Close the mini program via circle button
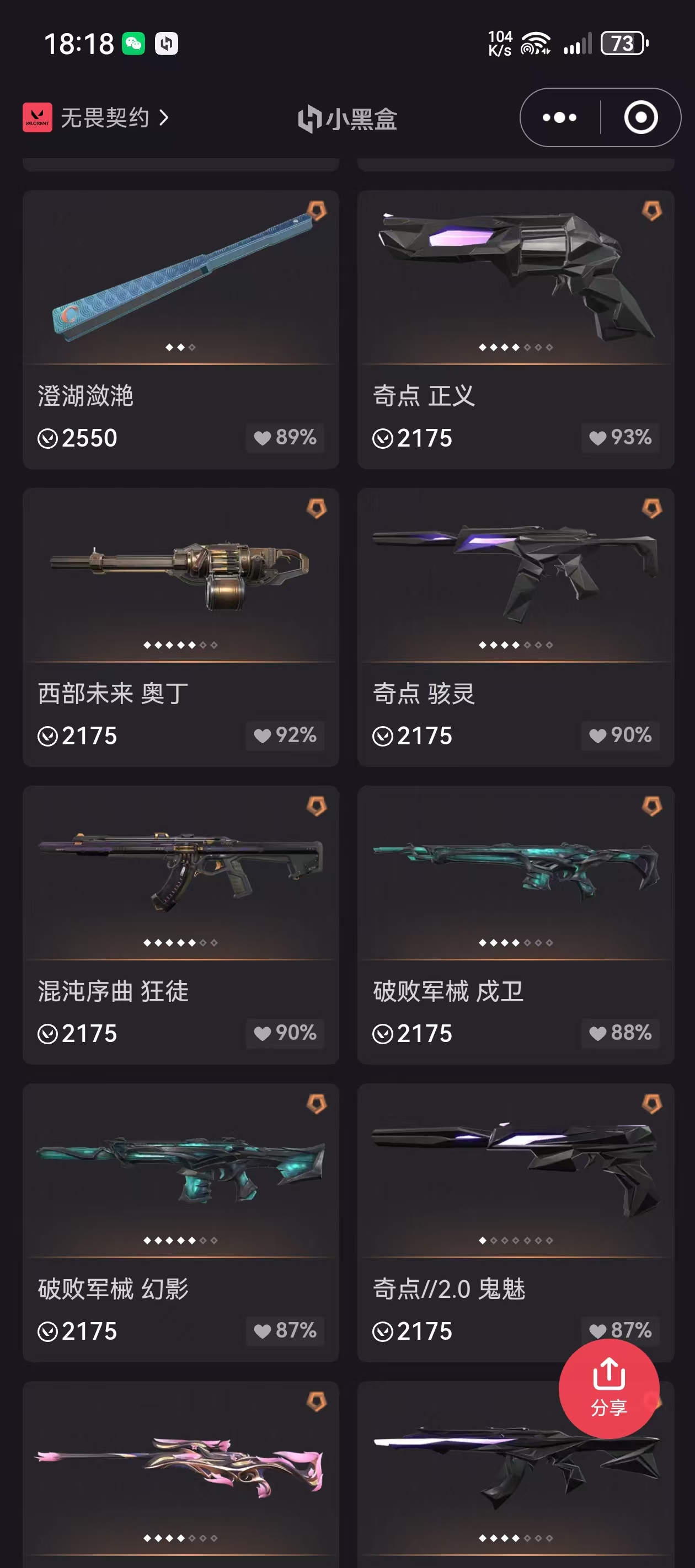 pos(640,117)
